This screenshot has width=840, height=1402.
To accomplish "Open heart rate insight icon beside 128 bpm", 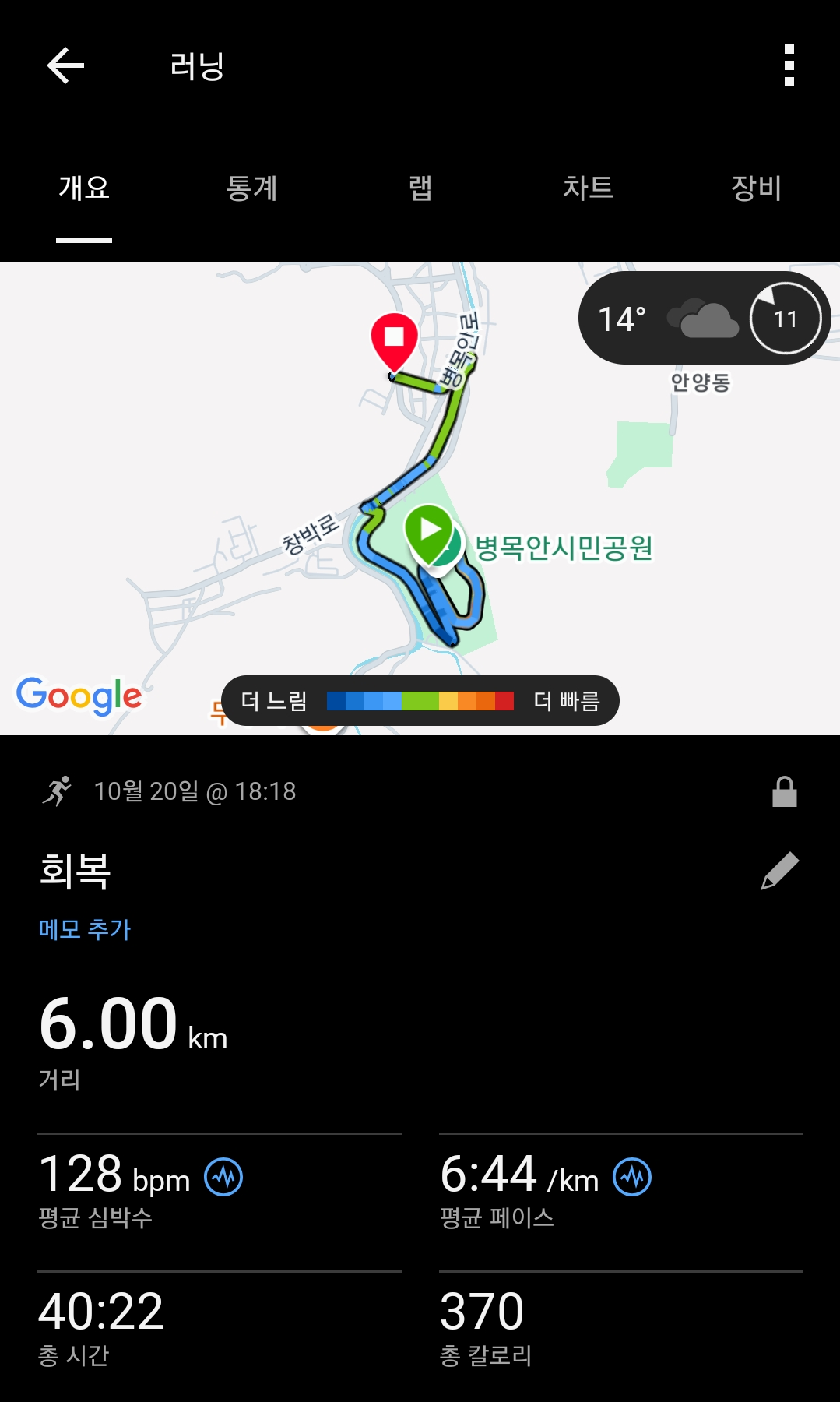I will point(223,1177).
